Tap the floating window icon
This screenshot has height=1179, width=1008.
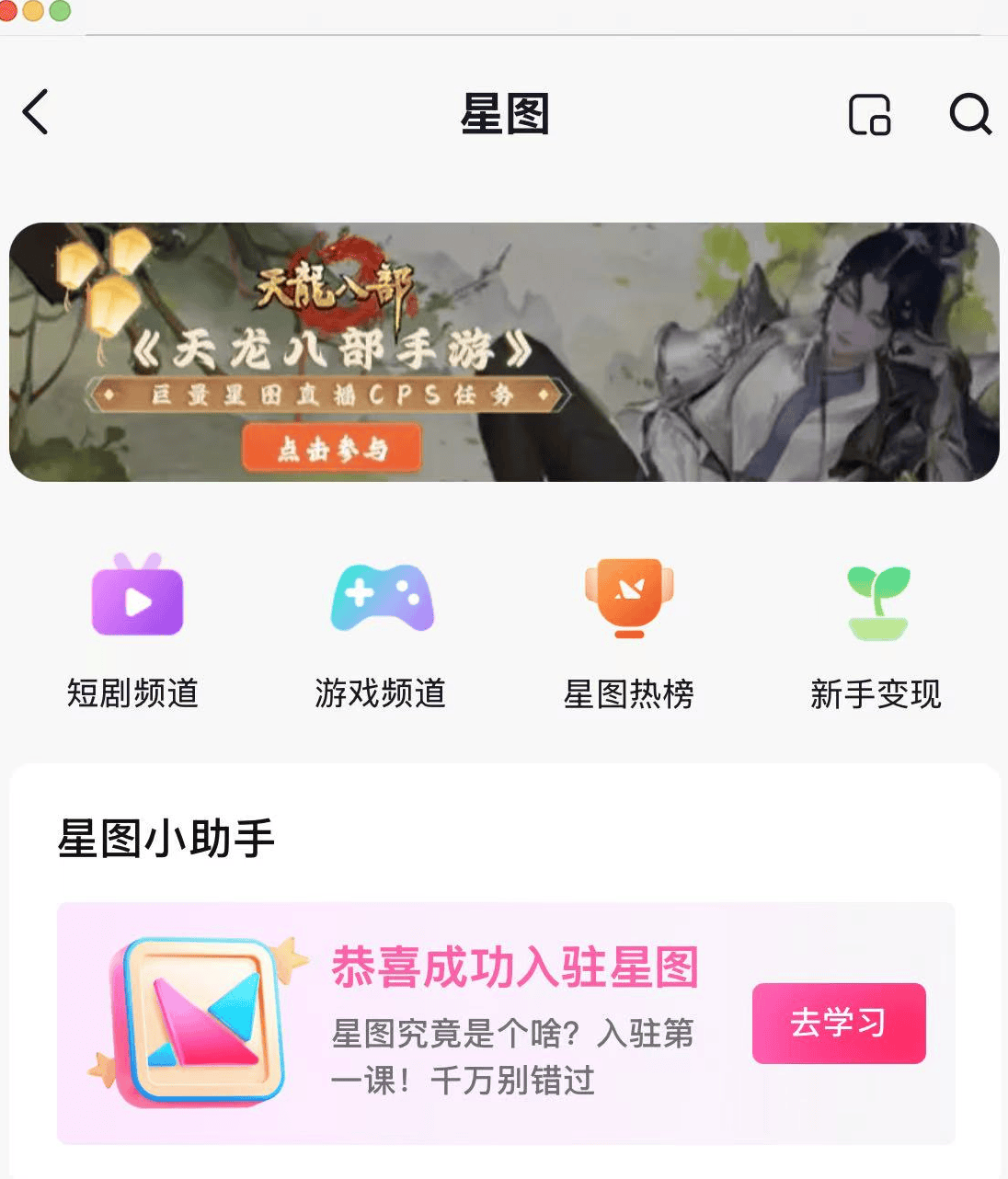click(x=869, y=114)
